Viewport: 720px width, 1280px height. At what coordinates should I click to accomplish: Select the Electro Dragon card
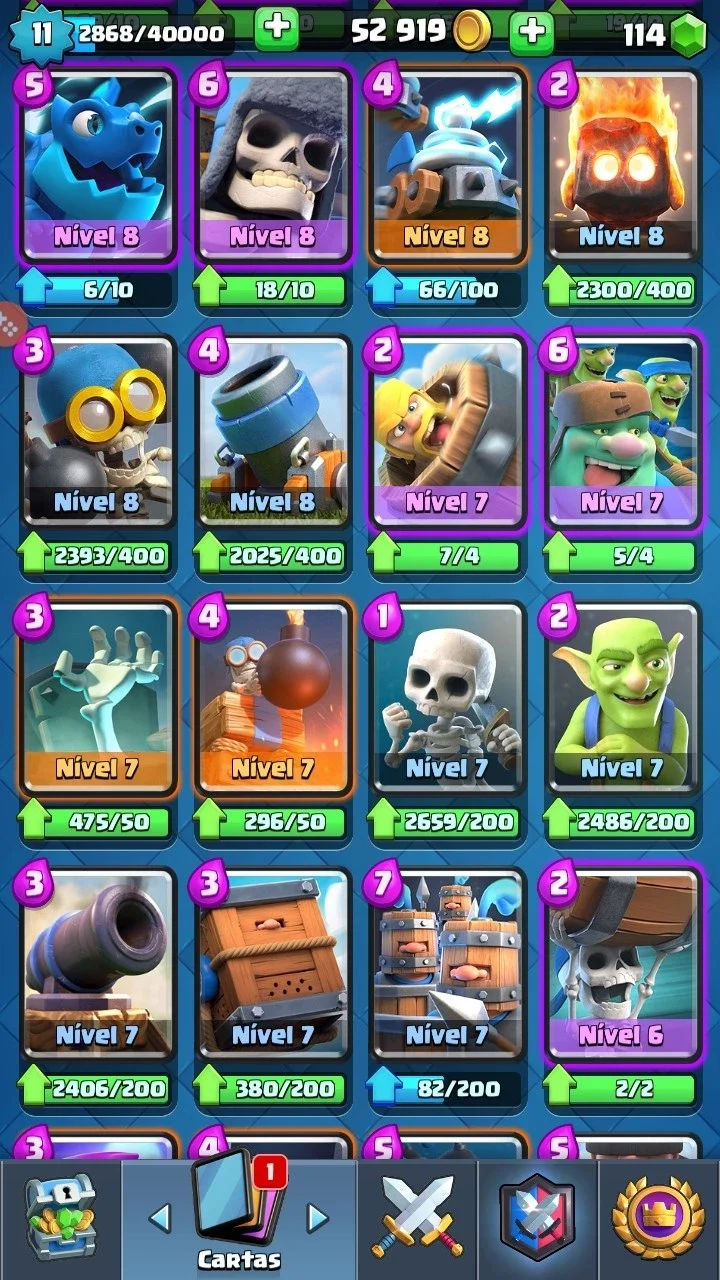(97, 167)
